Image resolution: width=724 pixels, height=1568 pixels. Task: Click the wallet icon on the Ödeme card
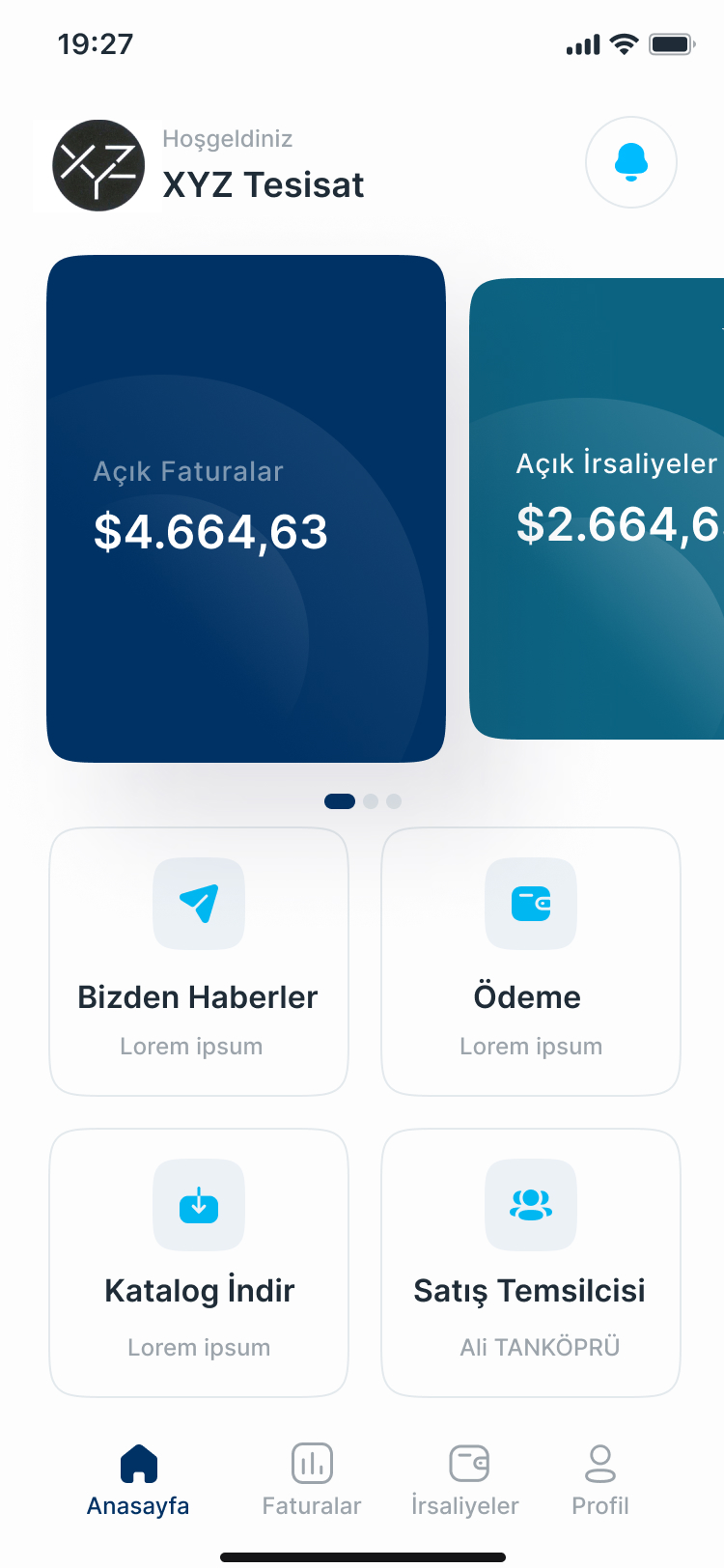(x=530, y=904)
